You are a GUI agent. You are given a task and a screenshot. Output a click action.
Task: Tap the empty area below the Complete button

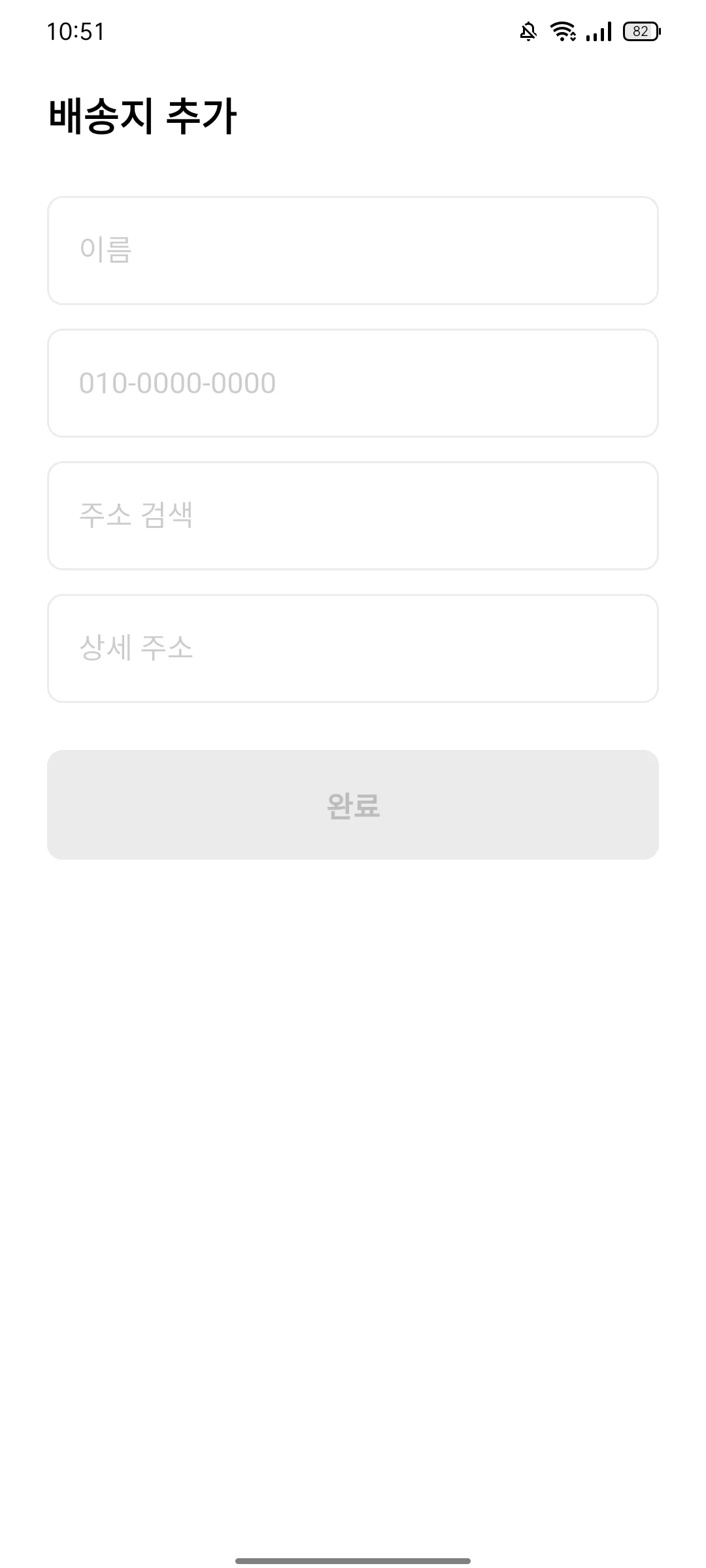tap(353, 1111)
